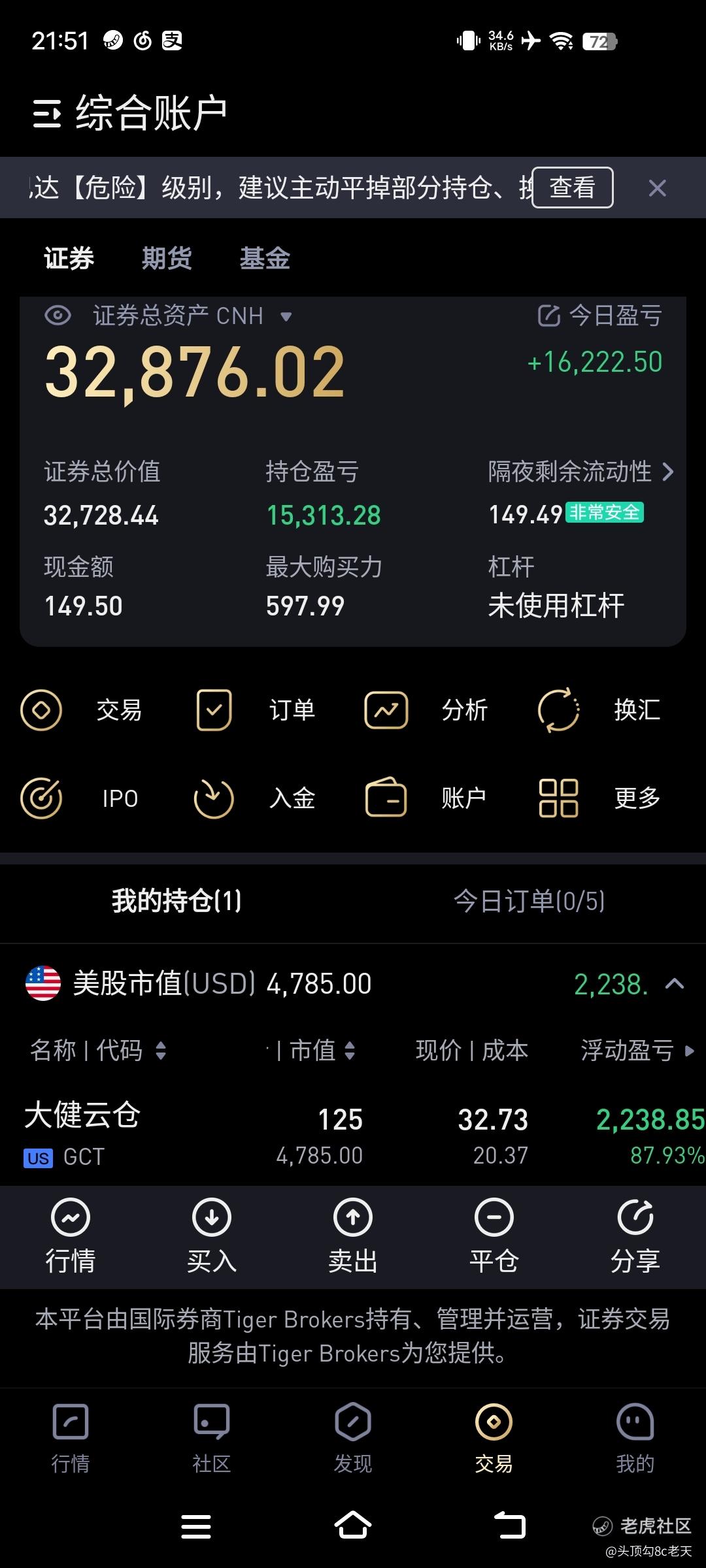
Task: Open the account drawer menu icon
Action: pyautogui.click(x=47, y=114)
